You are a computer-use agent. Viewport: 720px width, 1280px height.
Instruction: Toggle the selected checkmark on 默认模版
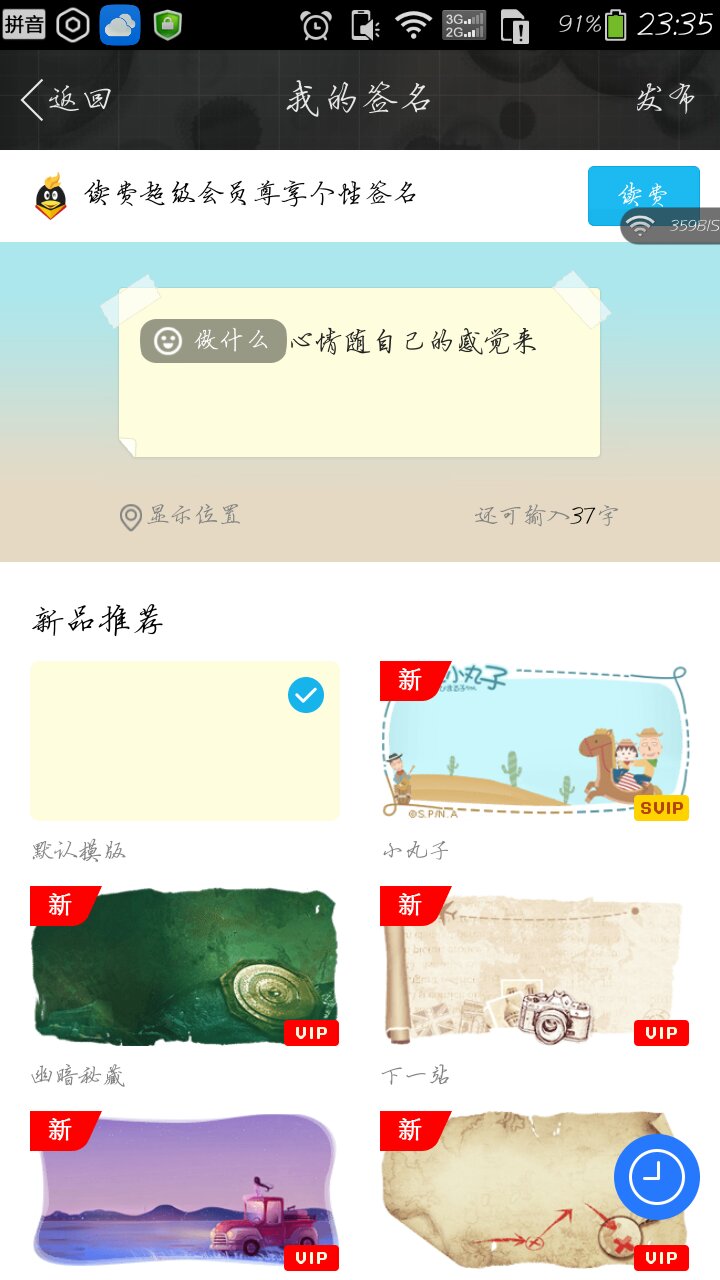pyautogui.click(x=306, y=695)
